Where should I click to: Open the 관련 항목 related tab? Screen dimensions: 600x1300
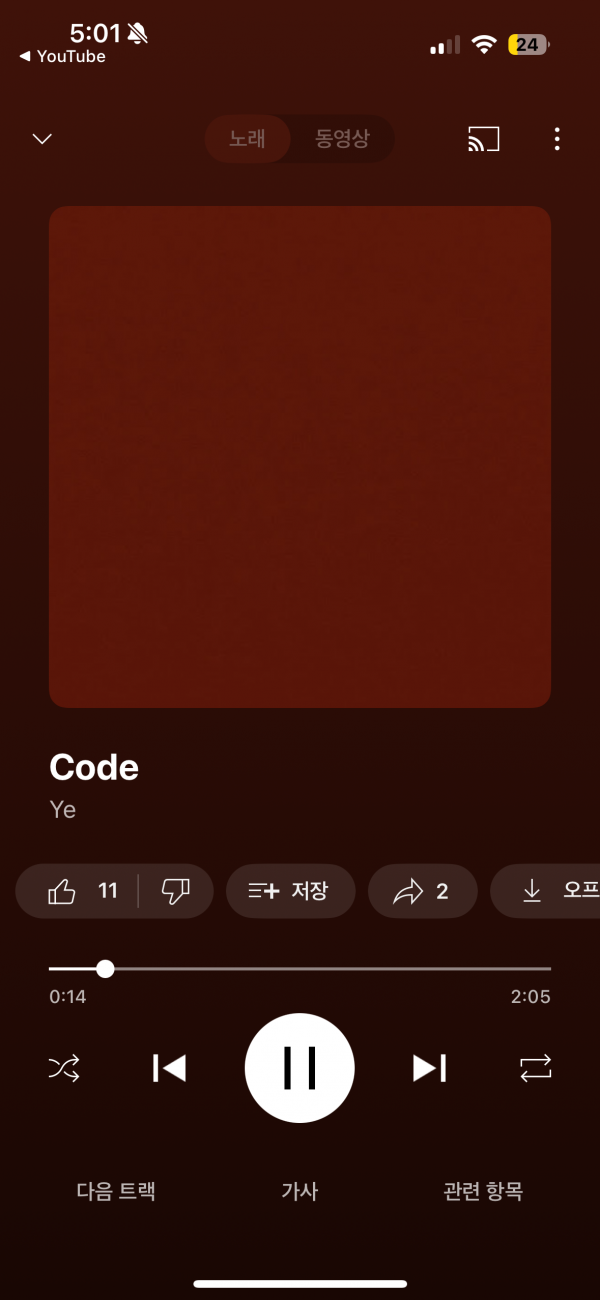tap(483, 1191)
